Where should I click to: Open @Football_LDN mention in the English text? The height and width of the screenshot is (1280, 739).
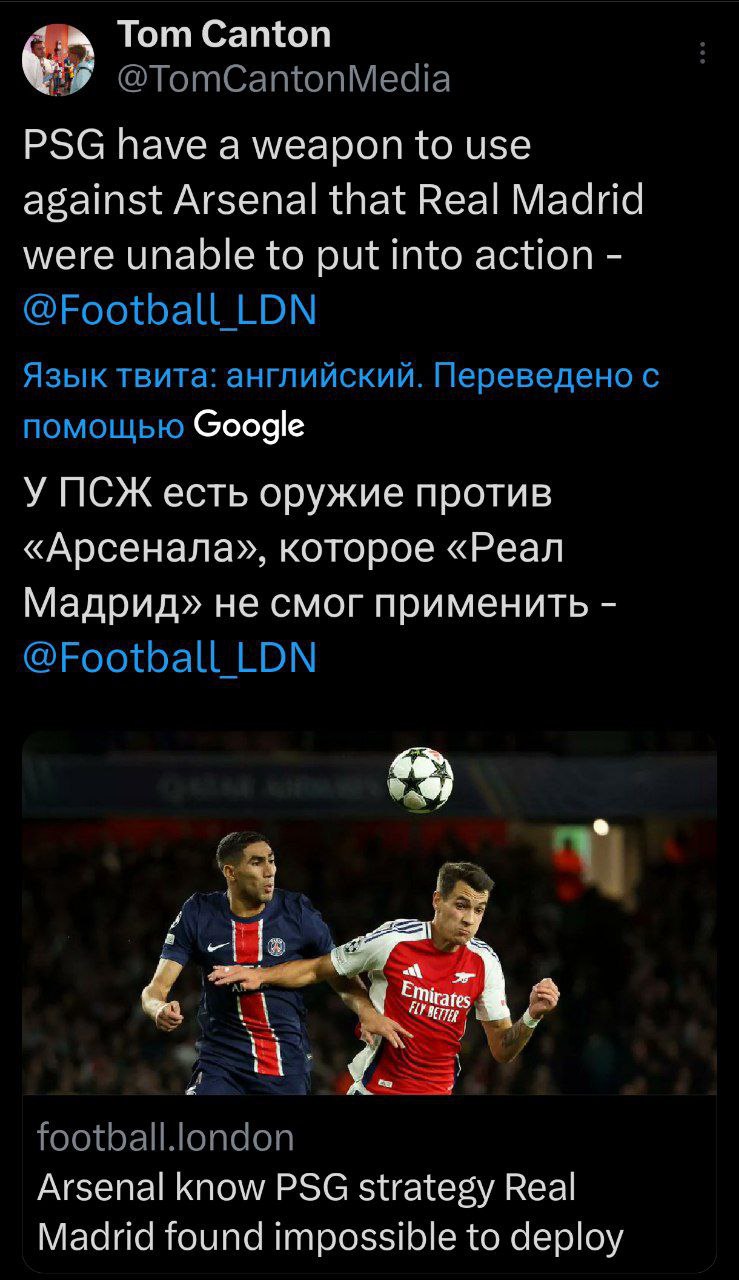[x=169, y=312]
